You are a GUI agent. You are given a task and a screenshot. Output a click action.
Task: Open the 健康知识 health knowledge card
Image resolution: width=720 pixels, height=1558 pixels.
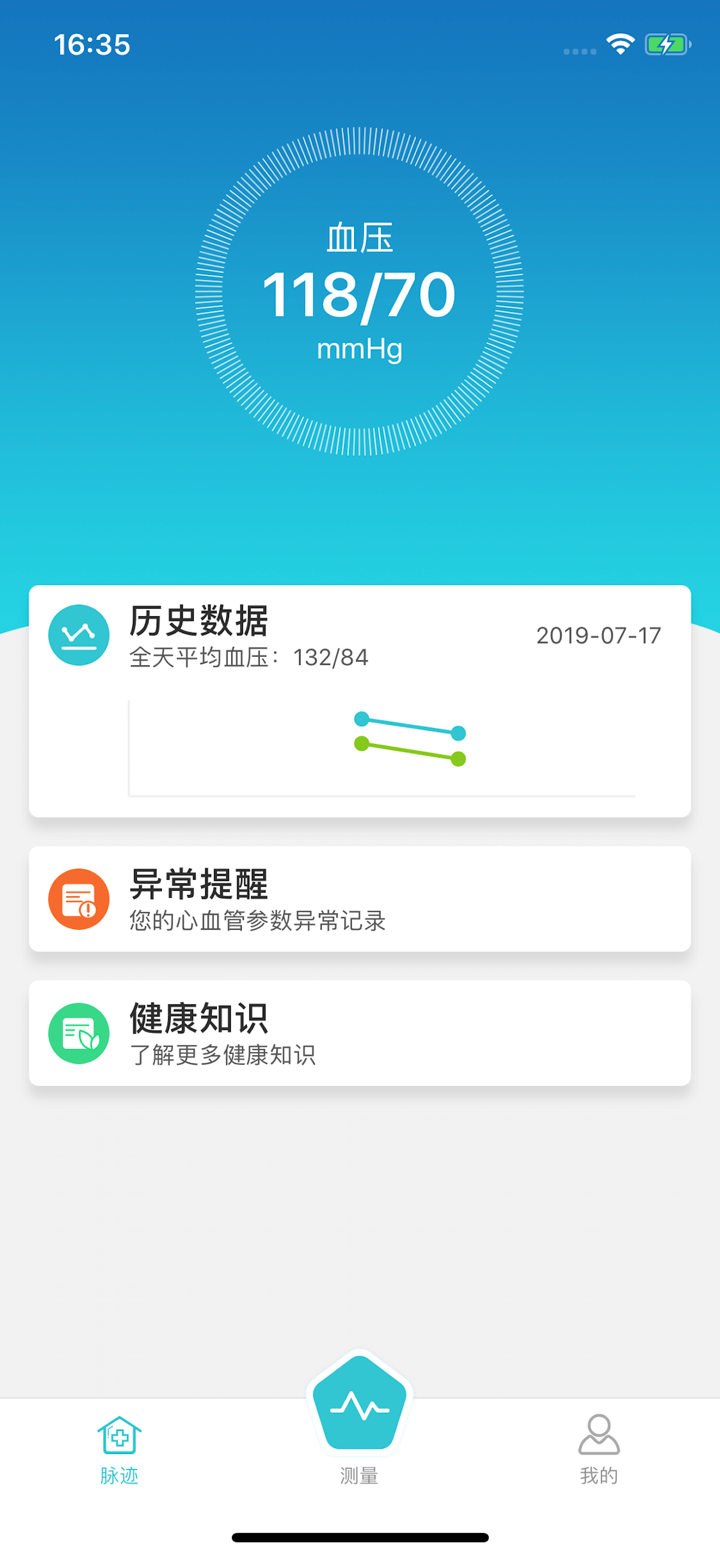point(360,1032)
